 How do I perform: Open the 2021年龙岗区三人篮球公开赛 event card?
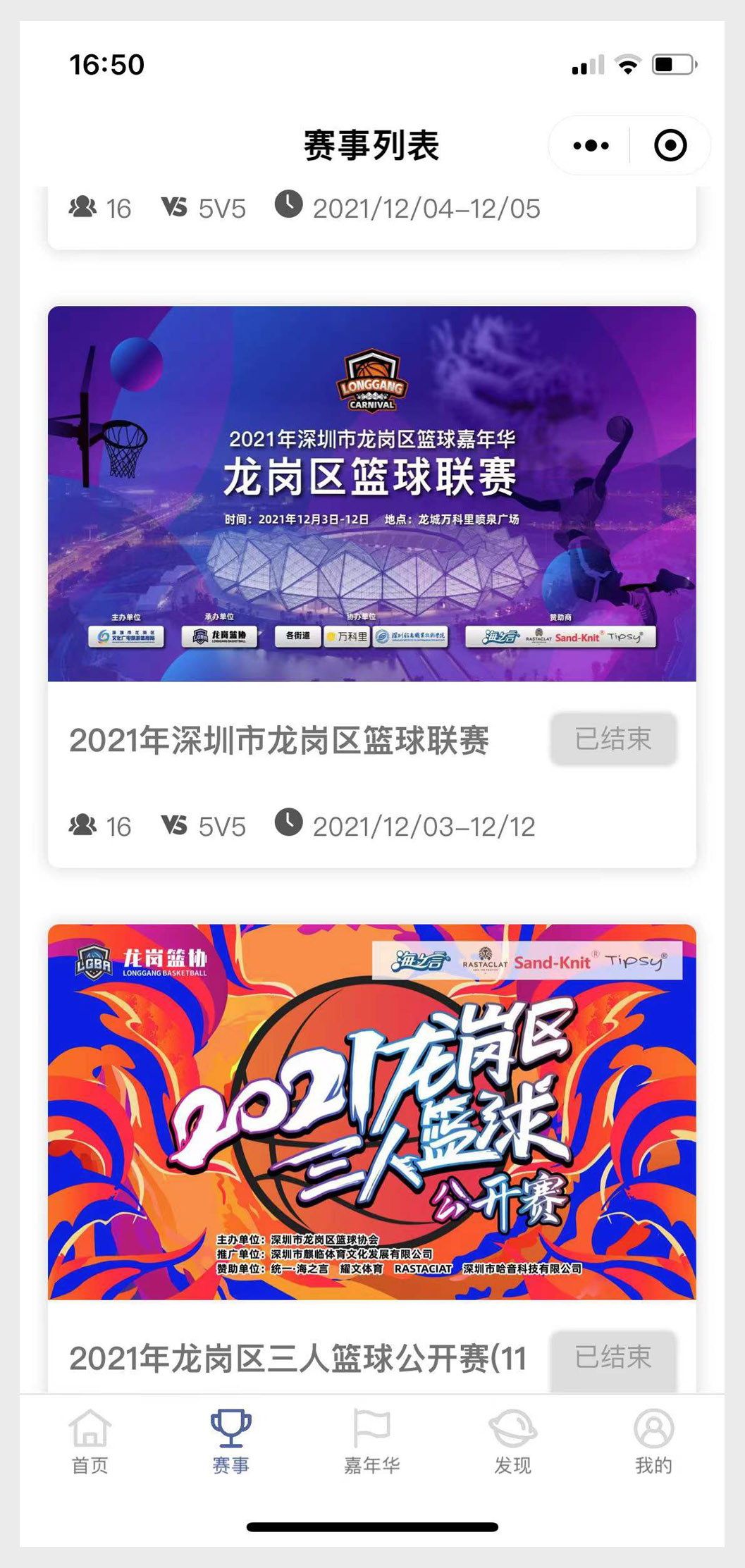(371, 1159)
